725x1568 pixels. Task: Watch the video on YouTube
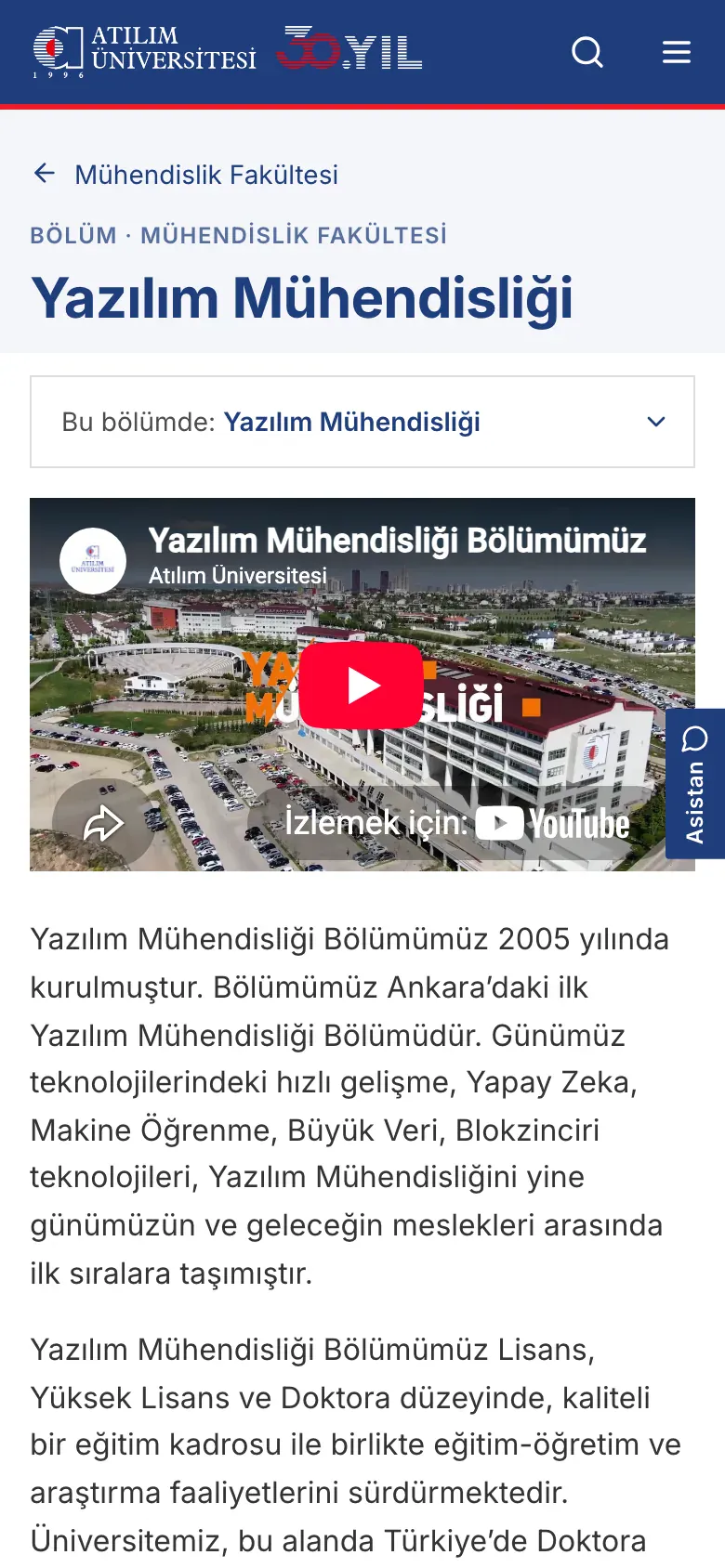(x=457, y=823)
